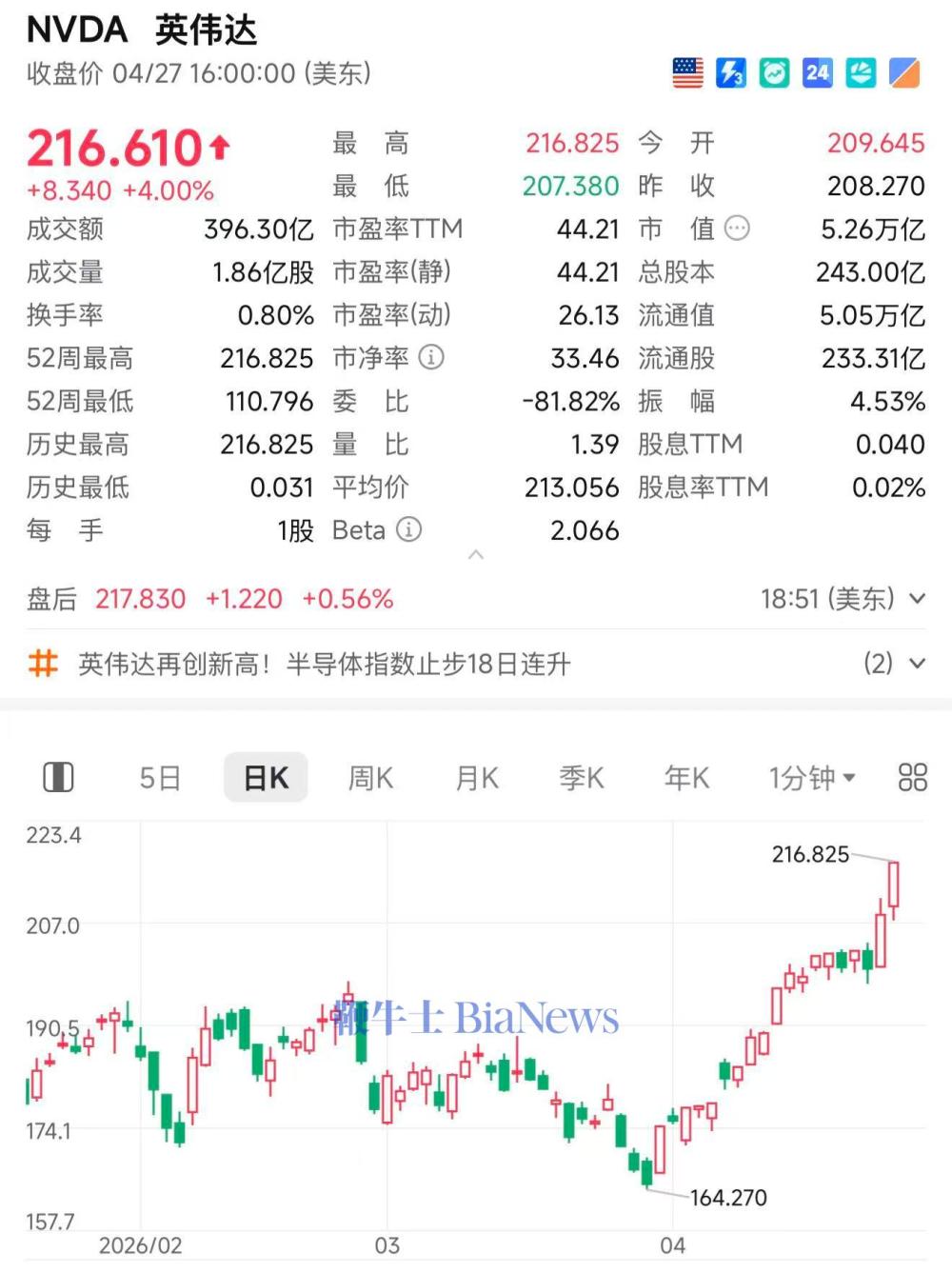Tap the more icon next to 市值
952x1273 pixels.
tap(737, 229)
